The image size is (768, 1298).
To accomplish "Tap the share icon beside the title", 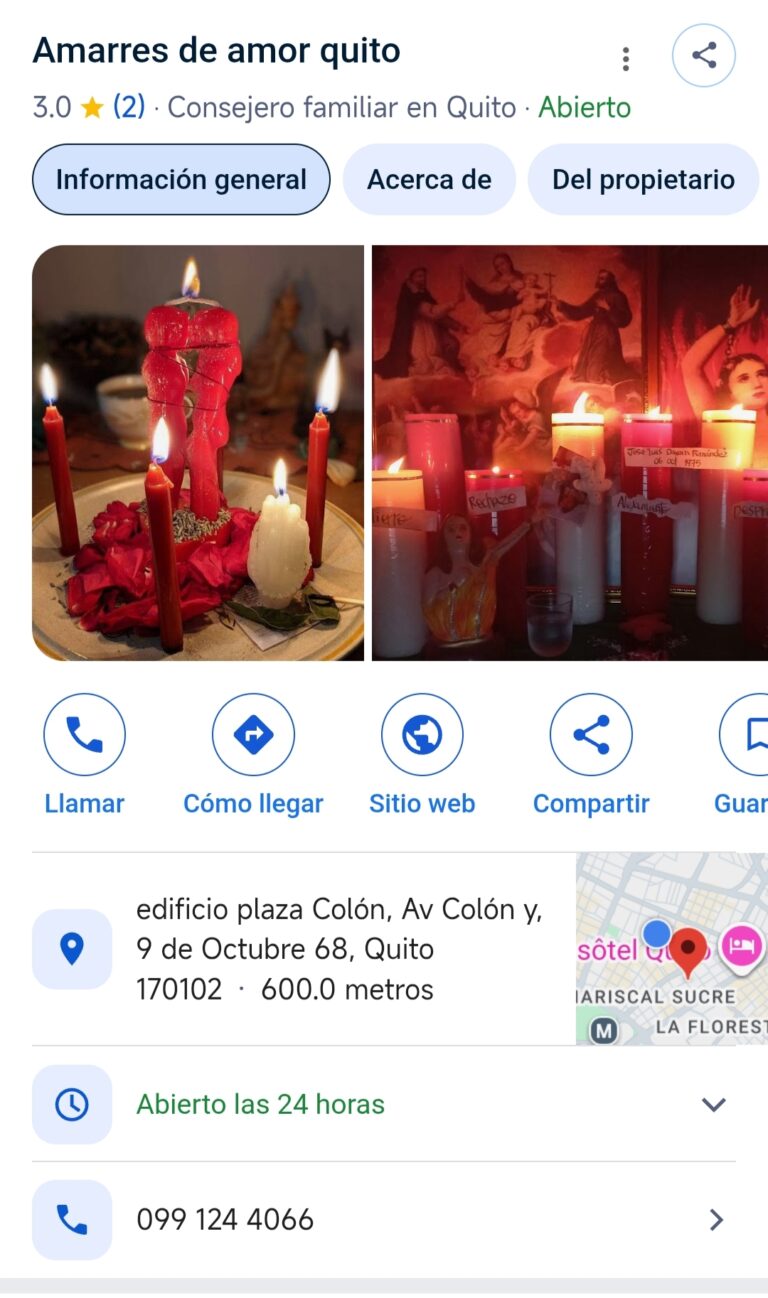I will pos(704,55).
